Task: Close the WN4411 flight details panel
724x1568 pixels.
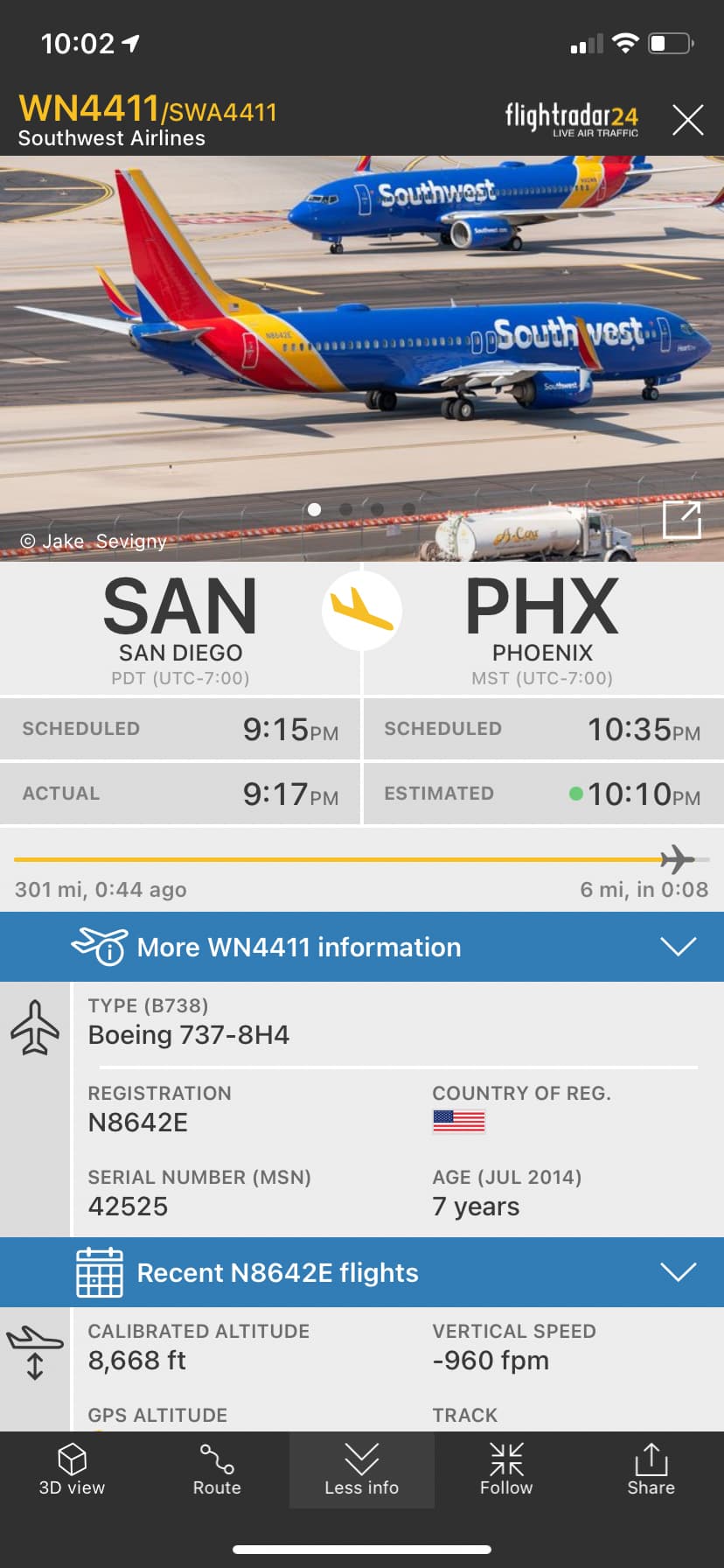Action: (687, 120)
